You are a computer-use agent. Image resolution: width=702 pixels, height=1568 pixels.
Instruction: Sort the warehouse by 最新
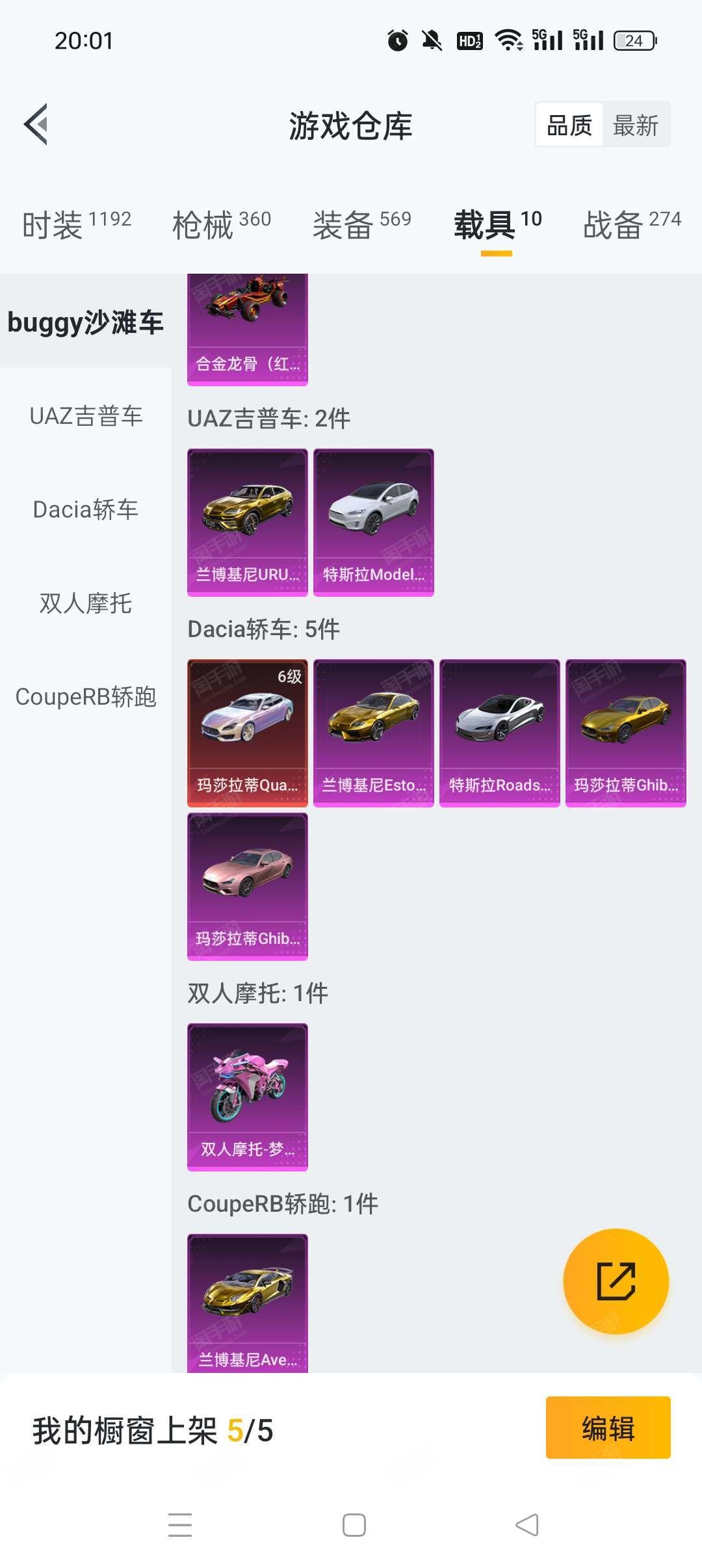coord(636,124)
